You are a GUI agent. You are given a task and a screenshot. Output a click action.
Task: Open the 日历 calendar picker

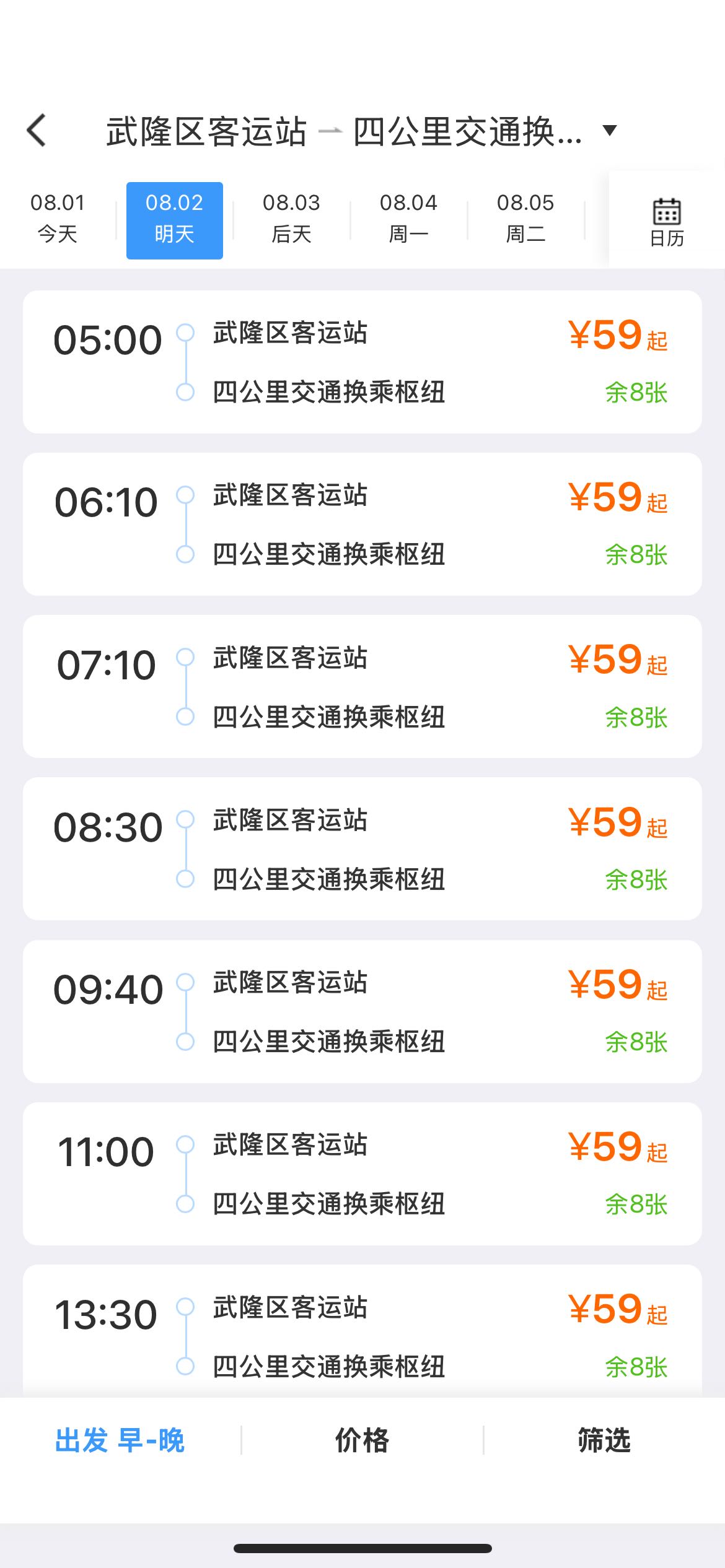coord(667,222)
